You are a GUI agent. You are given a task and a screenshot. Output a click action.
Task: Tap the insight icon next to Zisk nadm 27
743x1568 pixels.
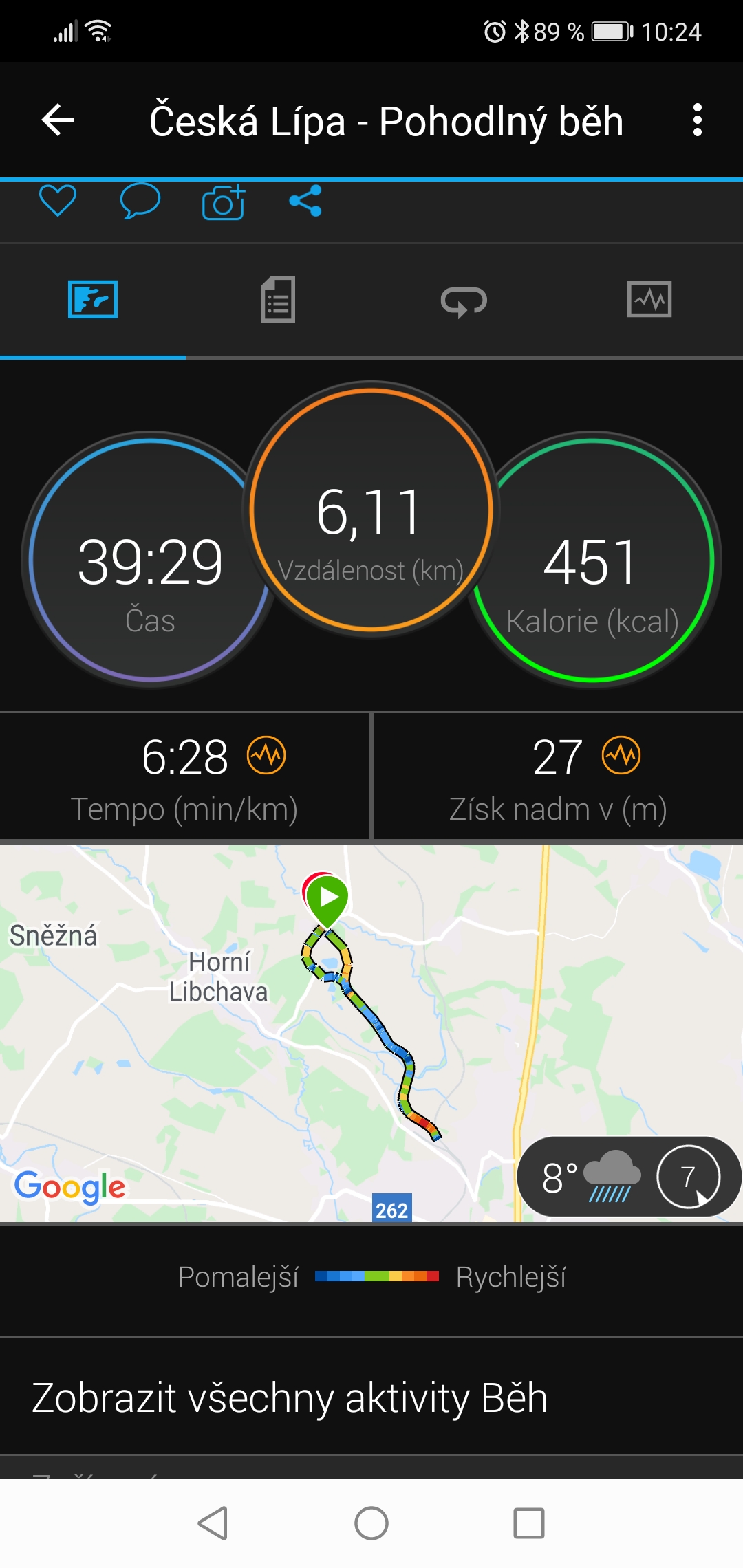tap(621, 755)
